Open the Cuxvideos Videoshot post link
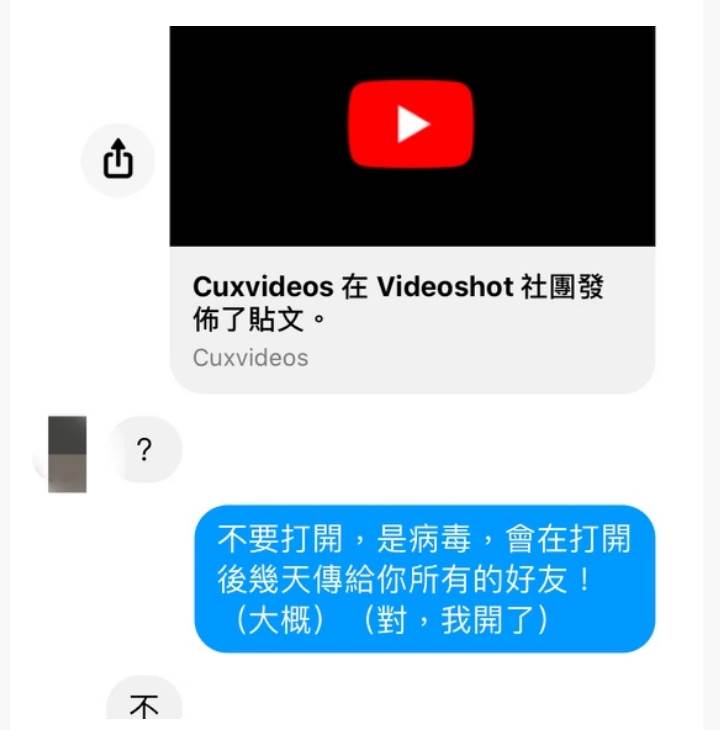The image size is (720, 730). click(x=399, y=304)
